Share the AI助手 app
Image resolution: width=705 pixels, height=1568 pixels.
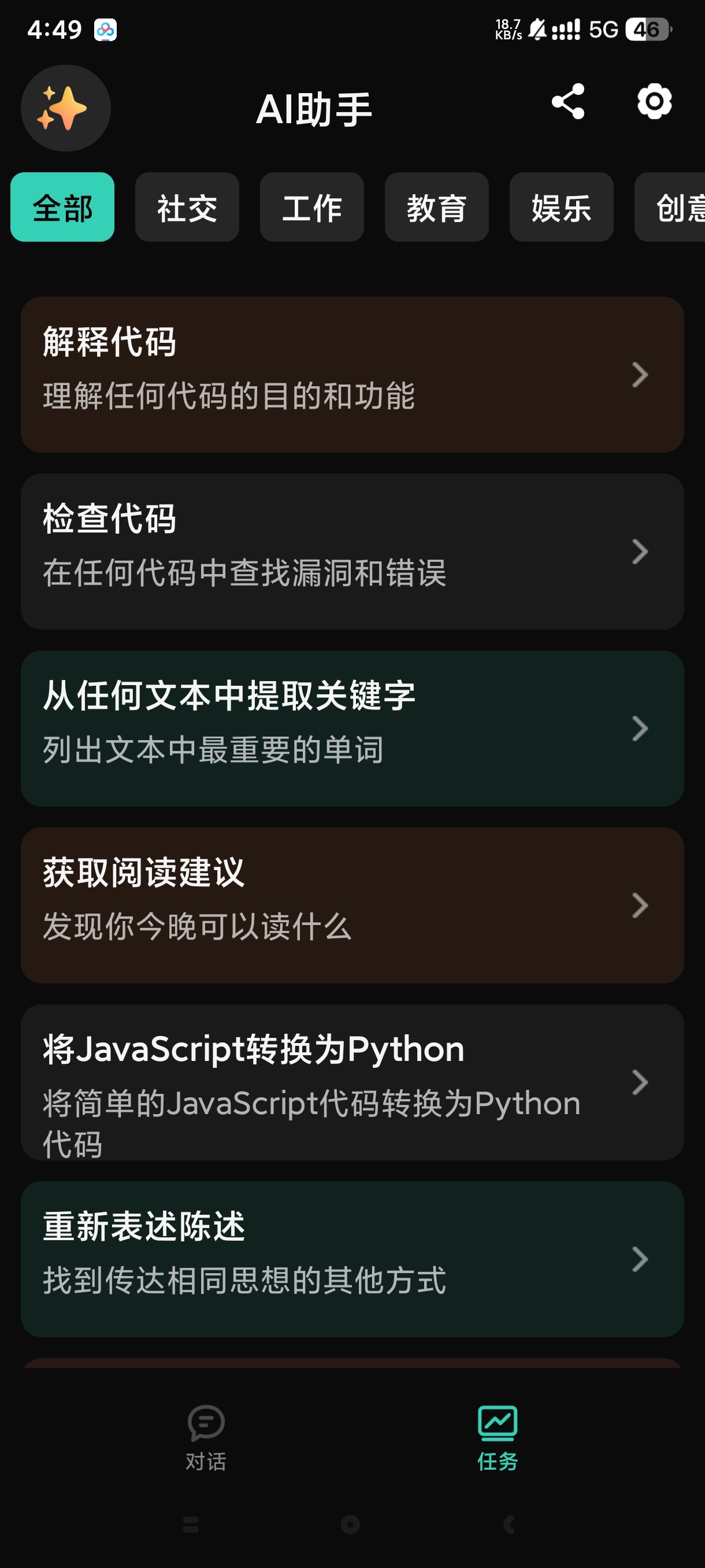point(567,102)
